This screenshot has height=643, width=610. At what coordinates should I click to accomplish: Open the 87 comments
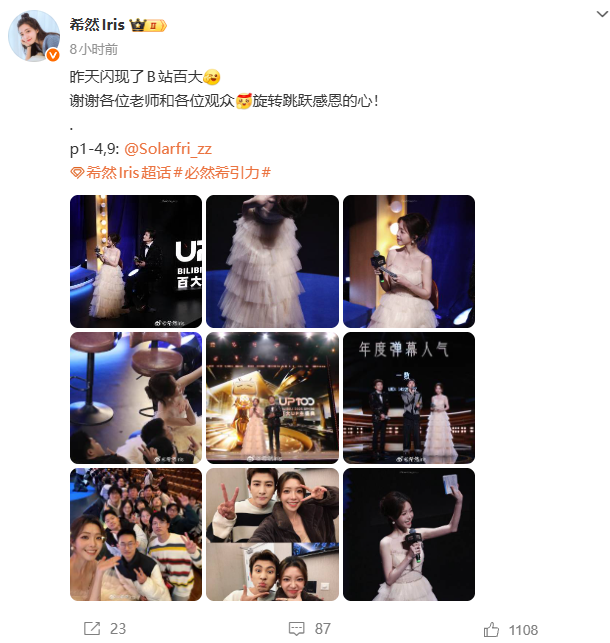(308, 629)
